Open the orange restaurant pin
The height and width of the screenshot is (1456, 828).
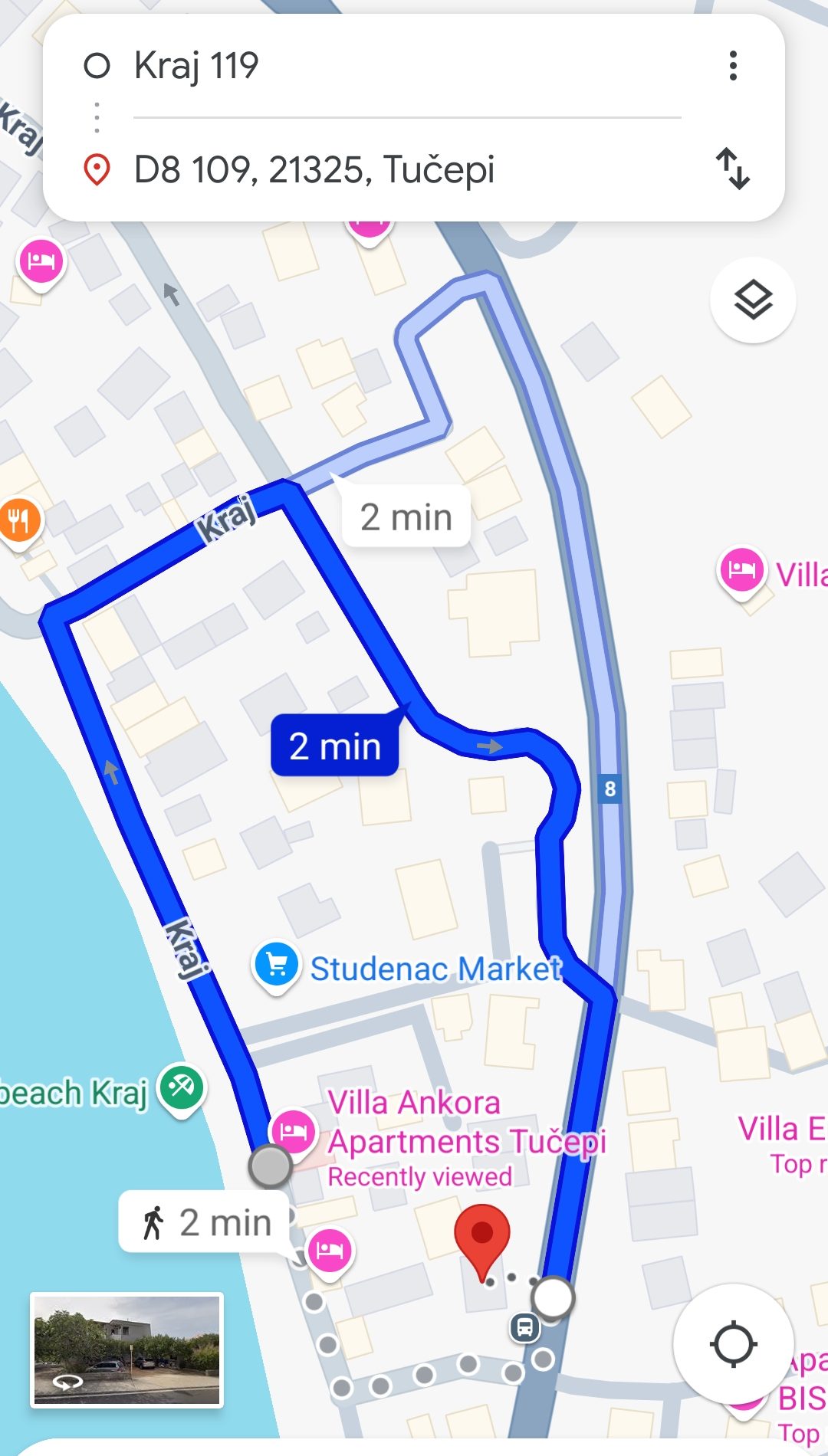tap(20, 521)
